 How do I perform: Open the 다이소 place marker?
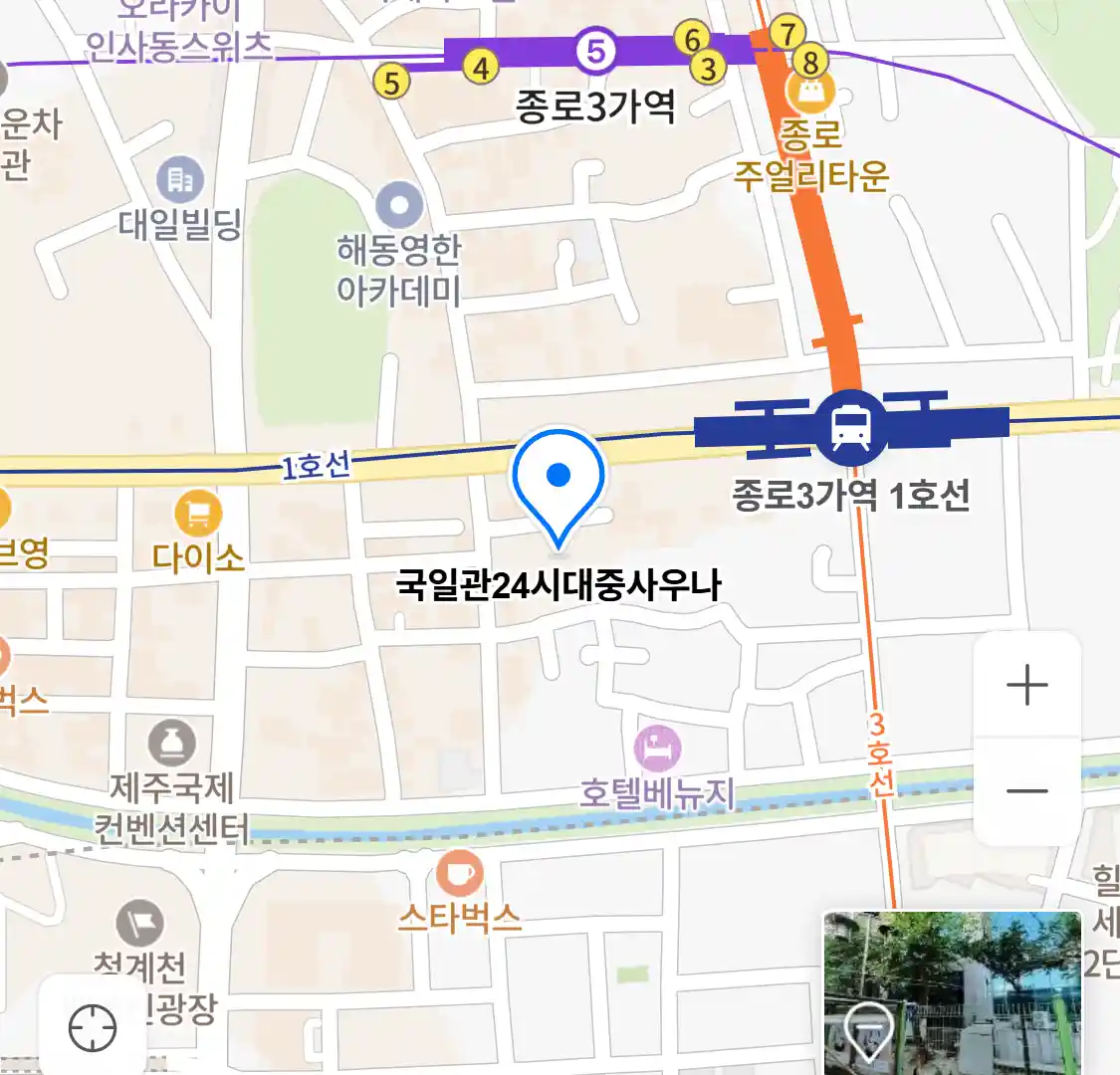click(x=198, y=514)
